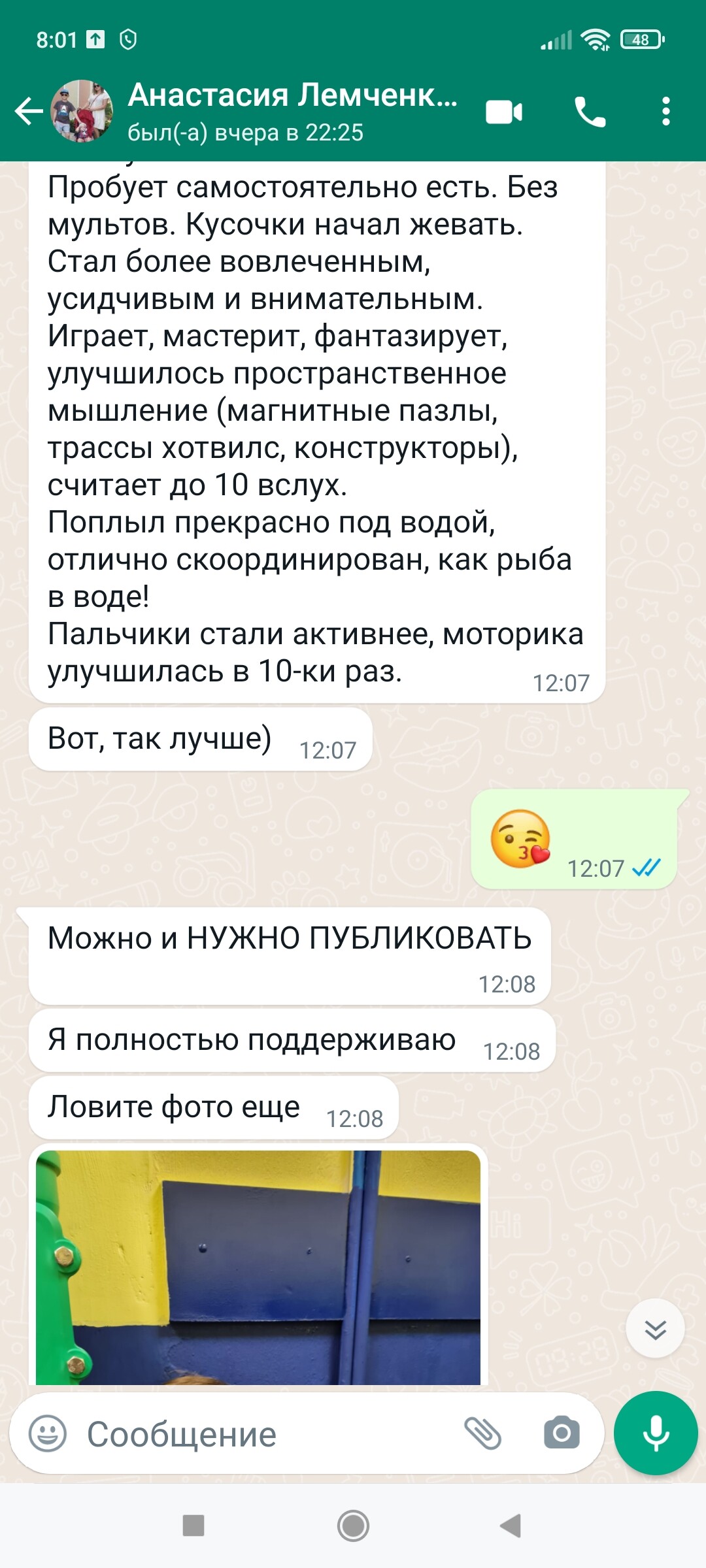Go back to the chat list
This screenshot has width=706, height=1568.
29,112
